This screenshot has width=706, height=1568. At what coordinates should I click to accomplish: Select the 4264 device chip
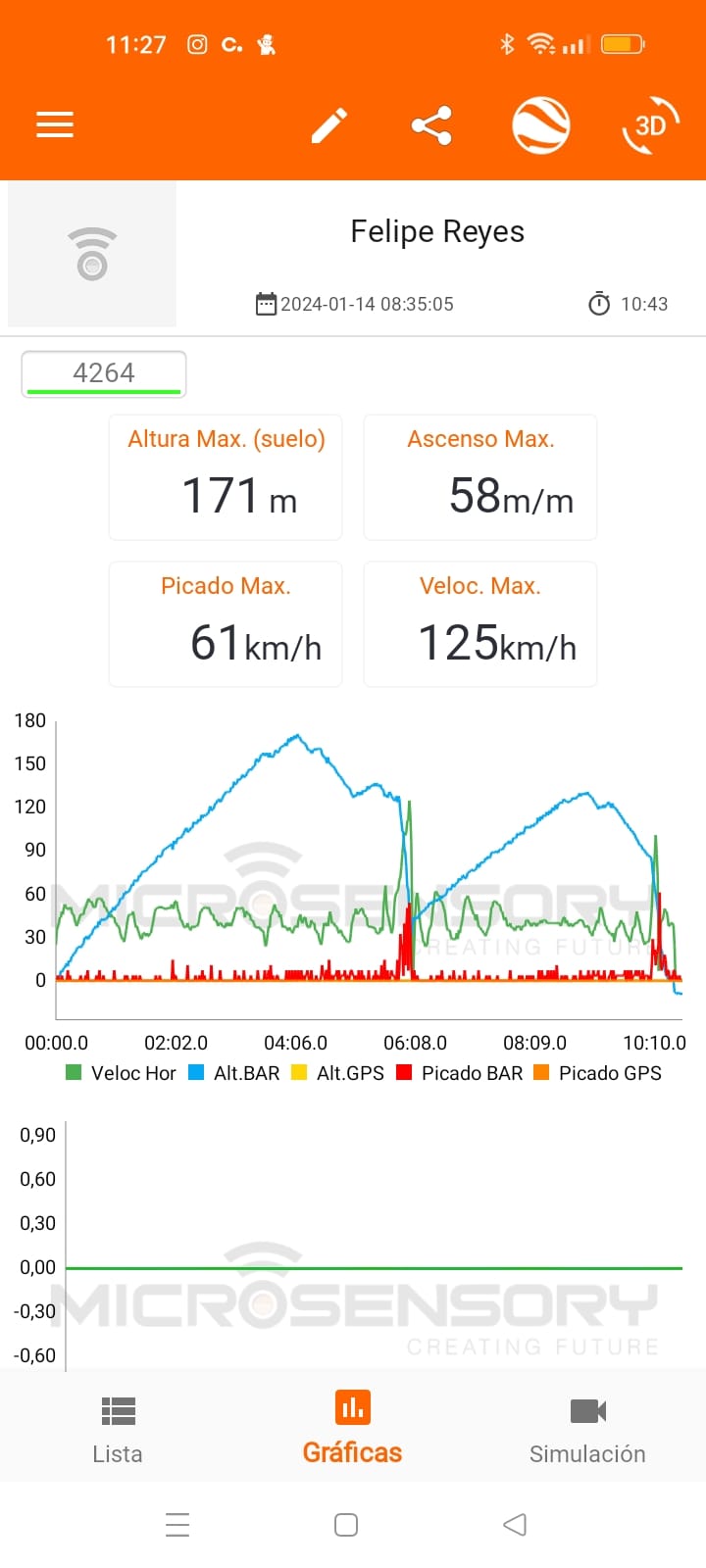tap(104, 373)
